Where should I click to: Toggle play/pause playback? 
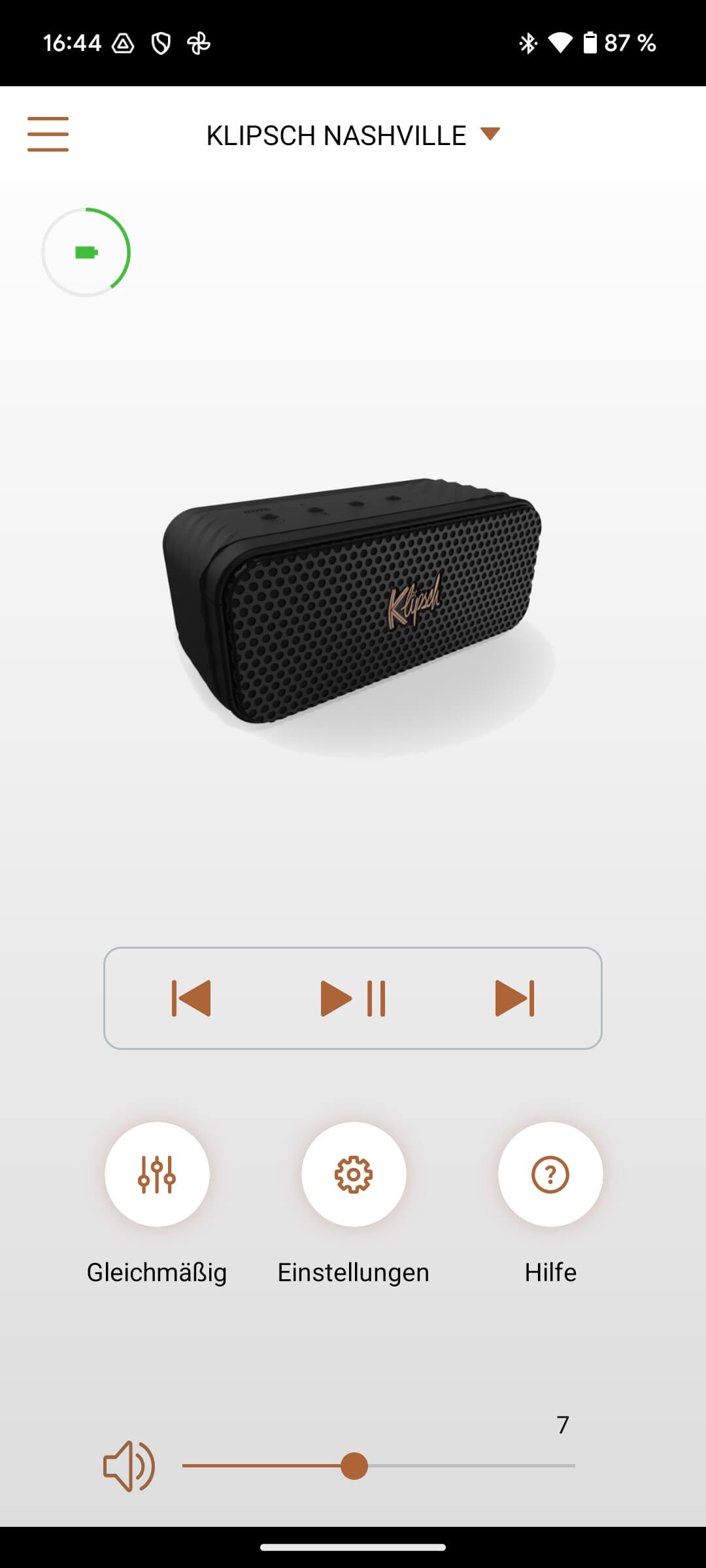coord(353,998)
